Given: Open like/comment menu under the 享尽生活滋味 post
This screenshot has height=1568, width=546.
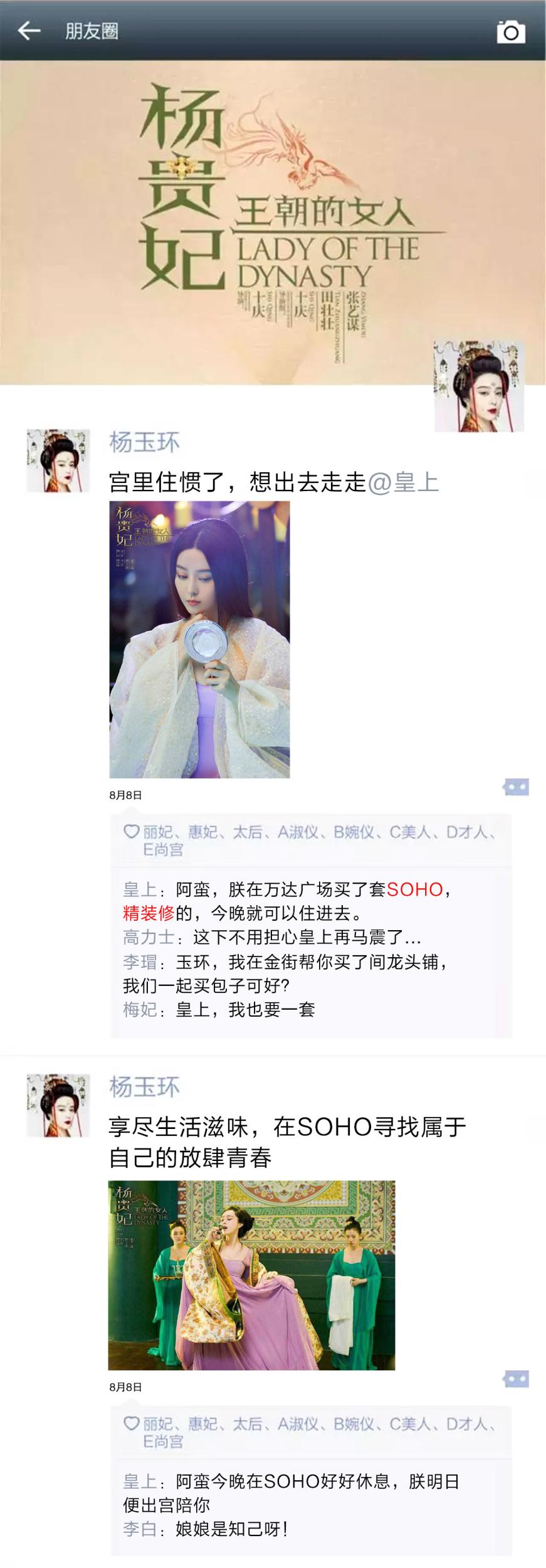Looking at the screenshot, I should click(x=516, y=1379).
